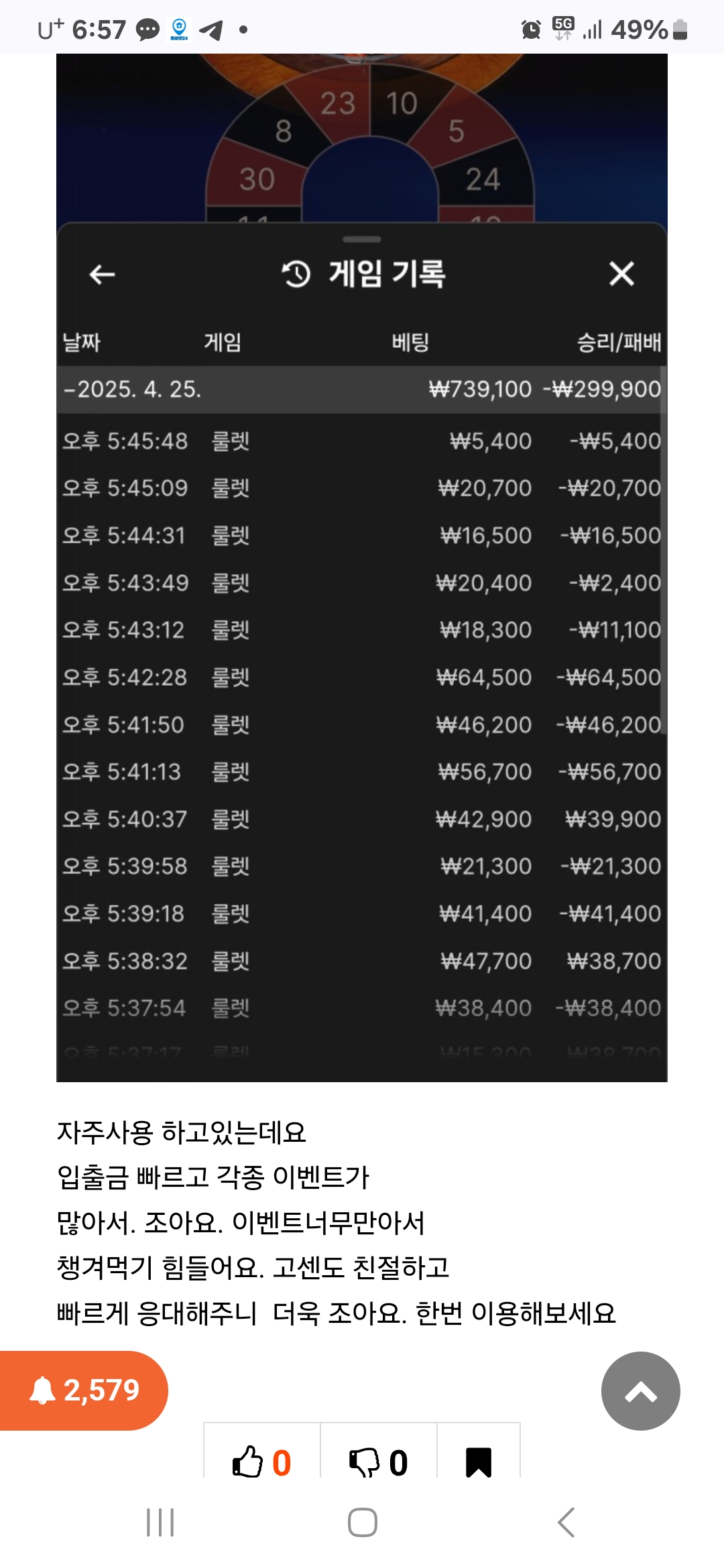The image size is (724, 1568).
Task: Like this post with the thumbs-up
Action: [261, 1462]
